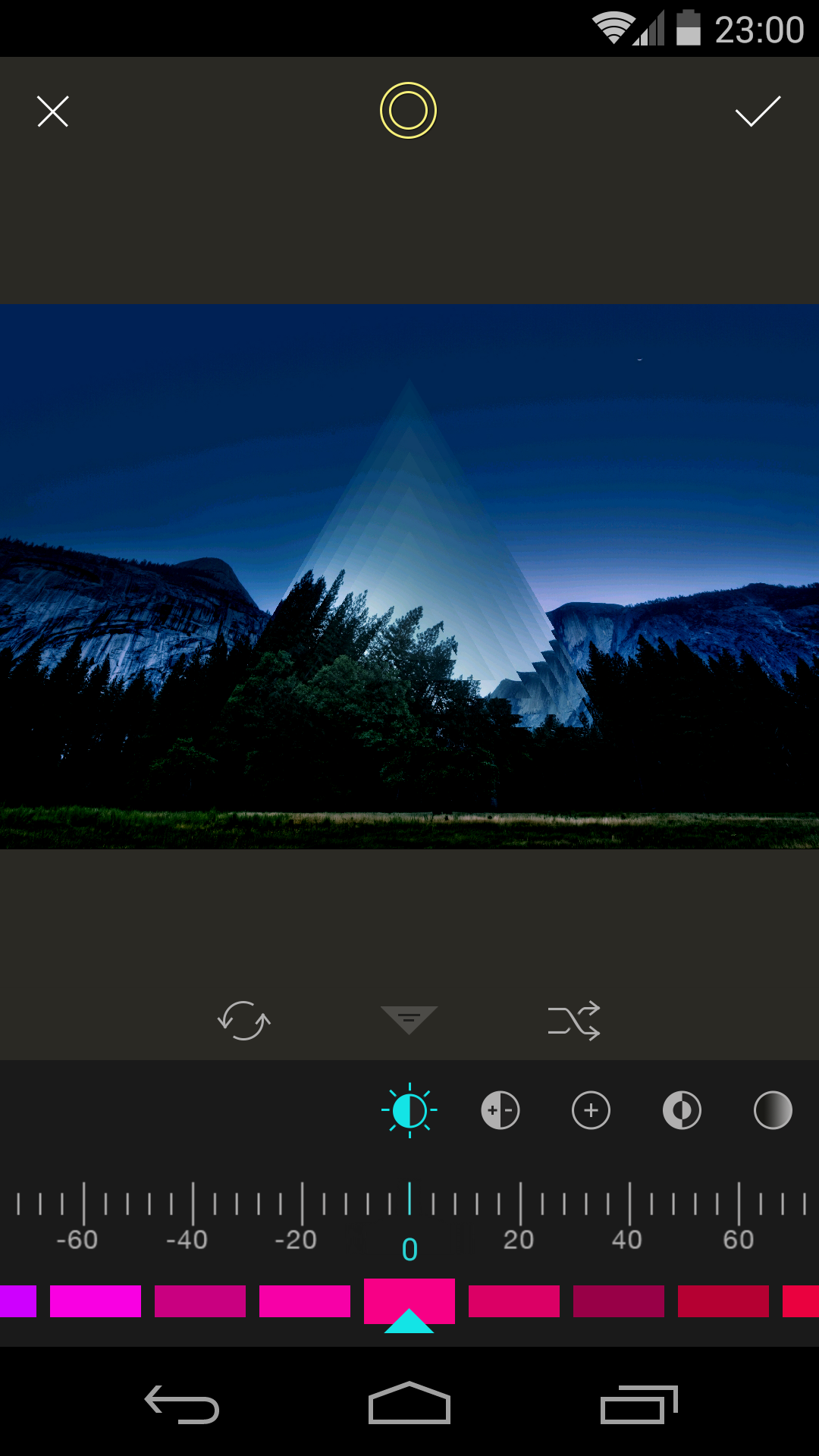819x1456 pixels.
Task: Cancel editing with the X icon
Action: coord(53,111)
